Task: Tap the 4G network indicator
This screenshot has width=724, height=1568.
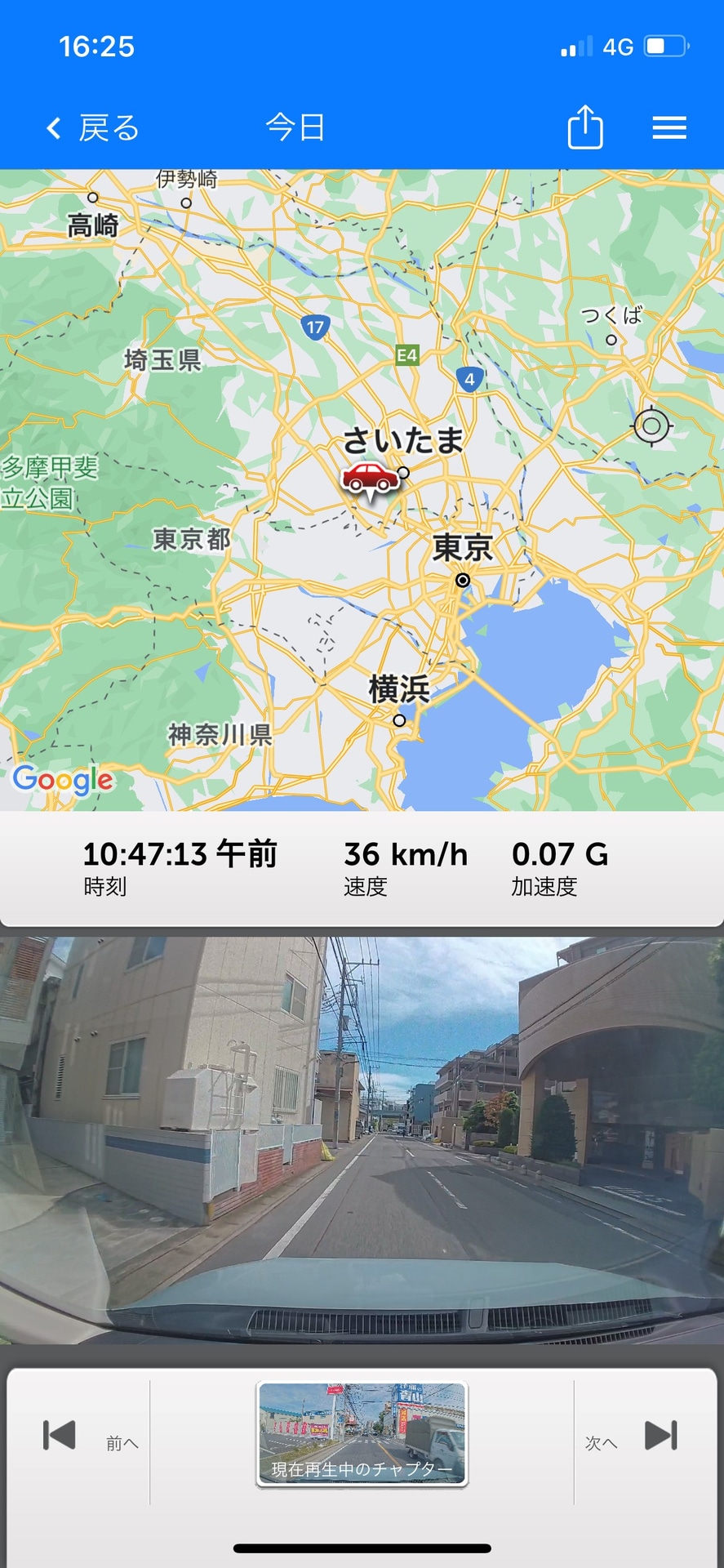Action: (x=620, y=46)
